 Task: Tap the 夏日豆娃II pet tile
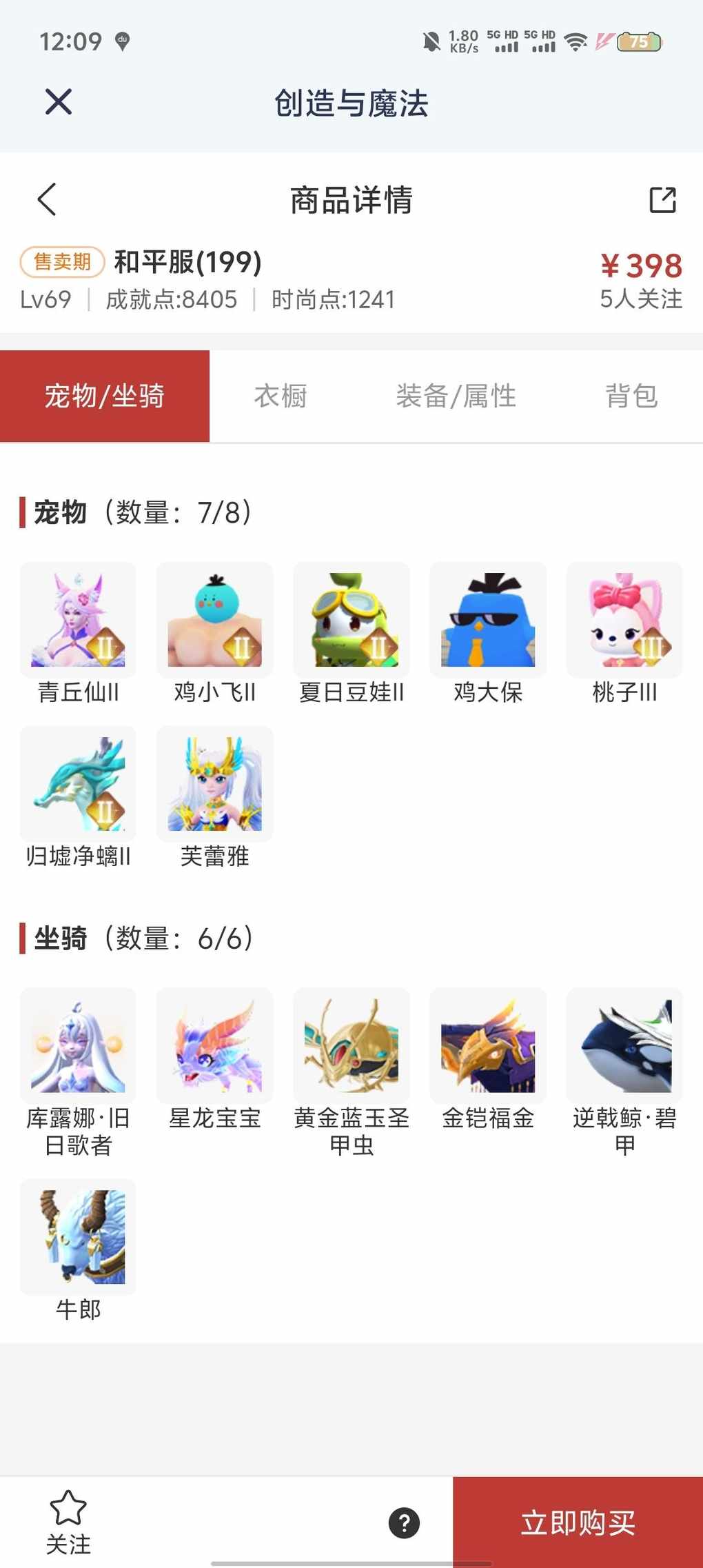click(351, 620)
